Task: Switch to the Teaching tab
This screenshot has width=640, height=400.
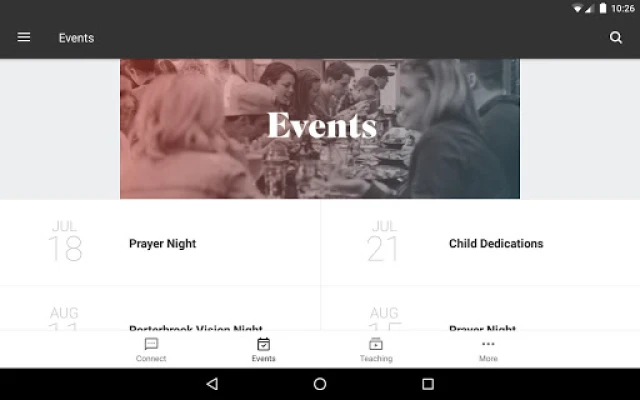Action: (376, 349)
